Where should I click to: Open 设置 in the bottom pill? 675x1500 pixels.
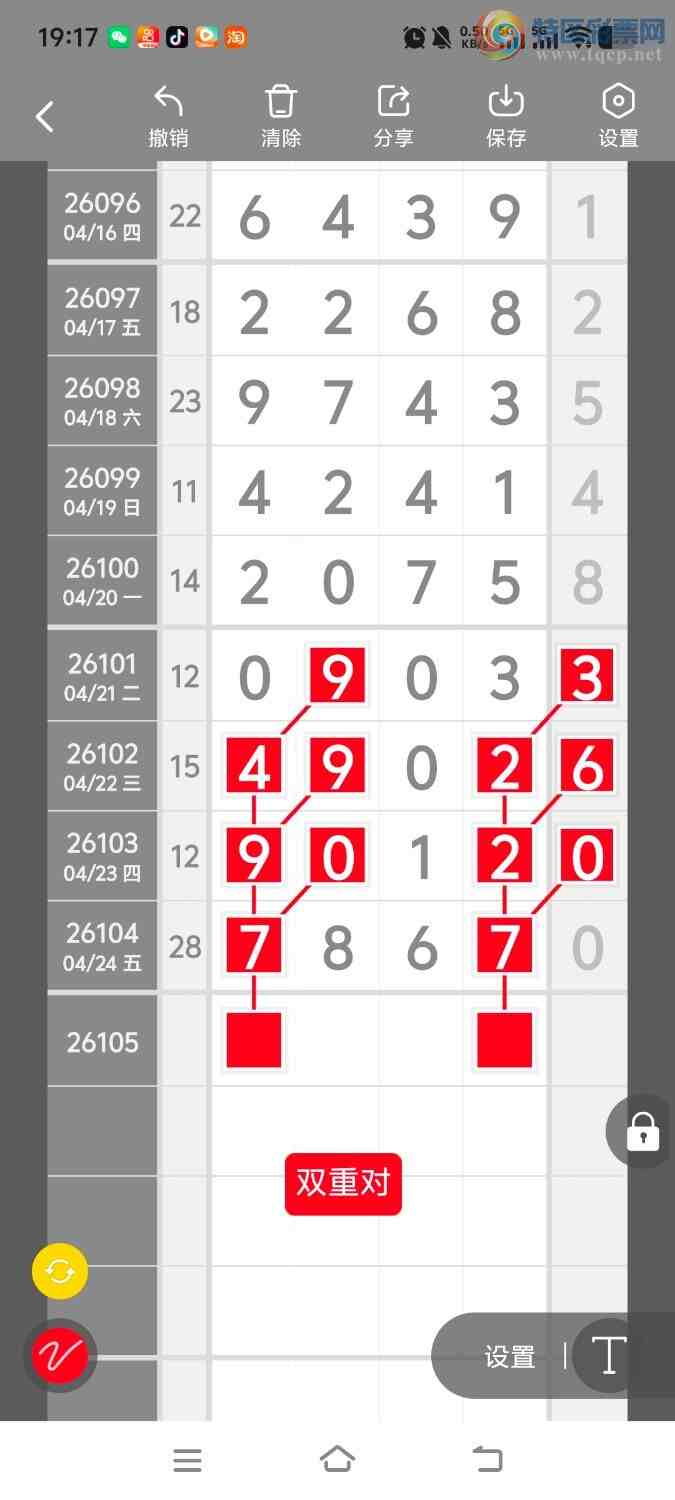(510, 1357)
